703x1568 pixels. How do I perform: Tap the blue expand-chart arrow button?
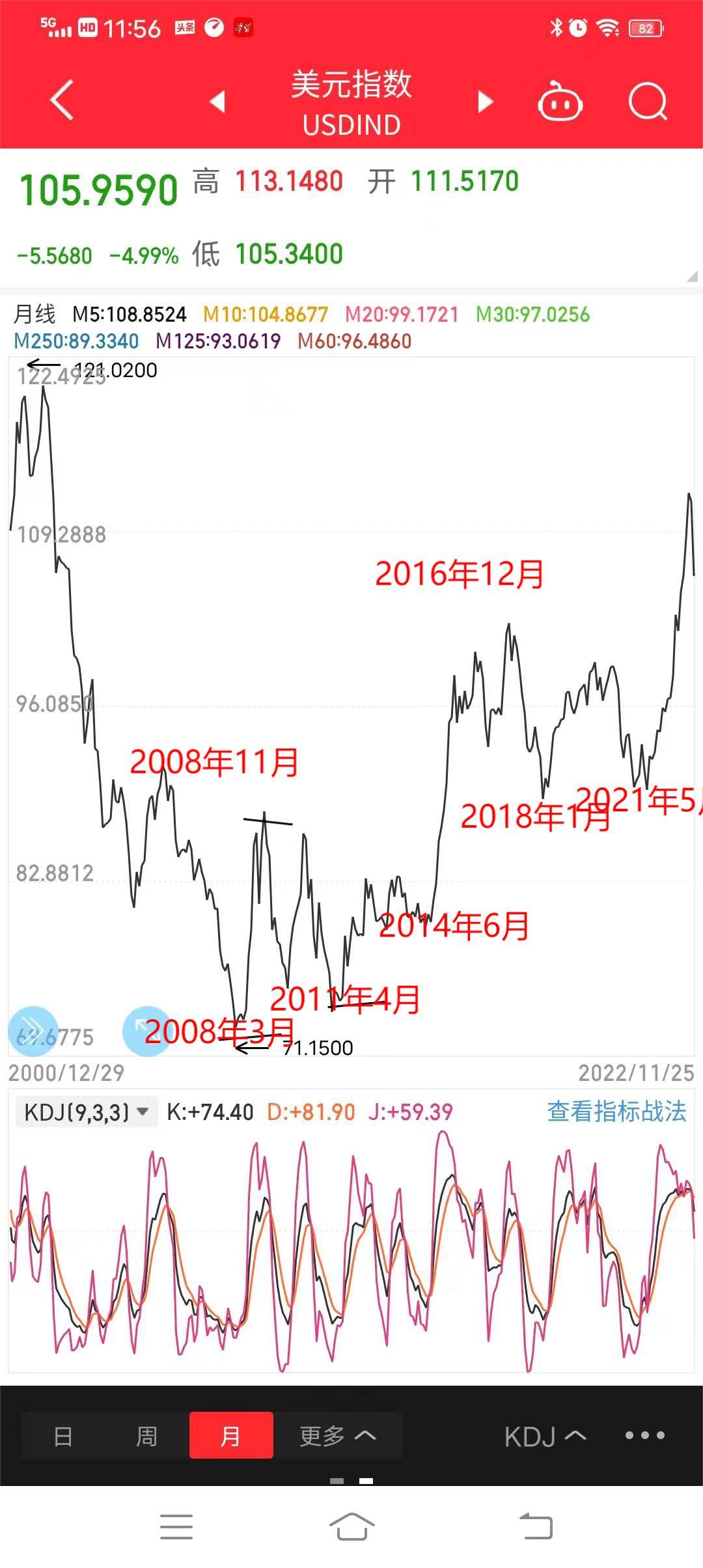[147, 1031]
